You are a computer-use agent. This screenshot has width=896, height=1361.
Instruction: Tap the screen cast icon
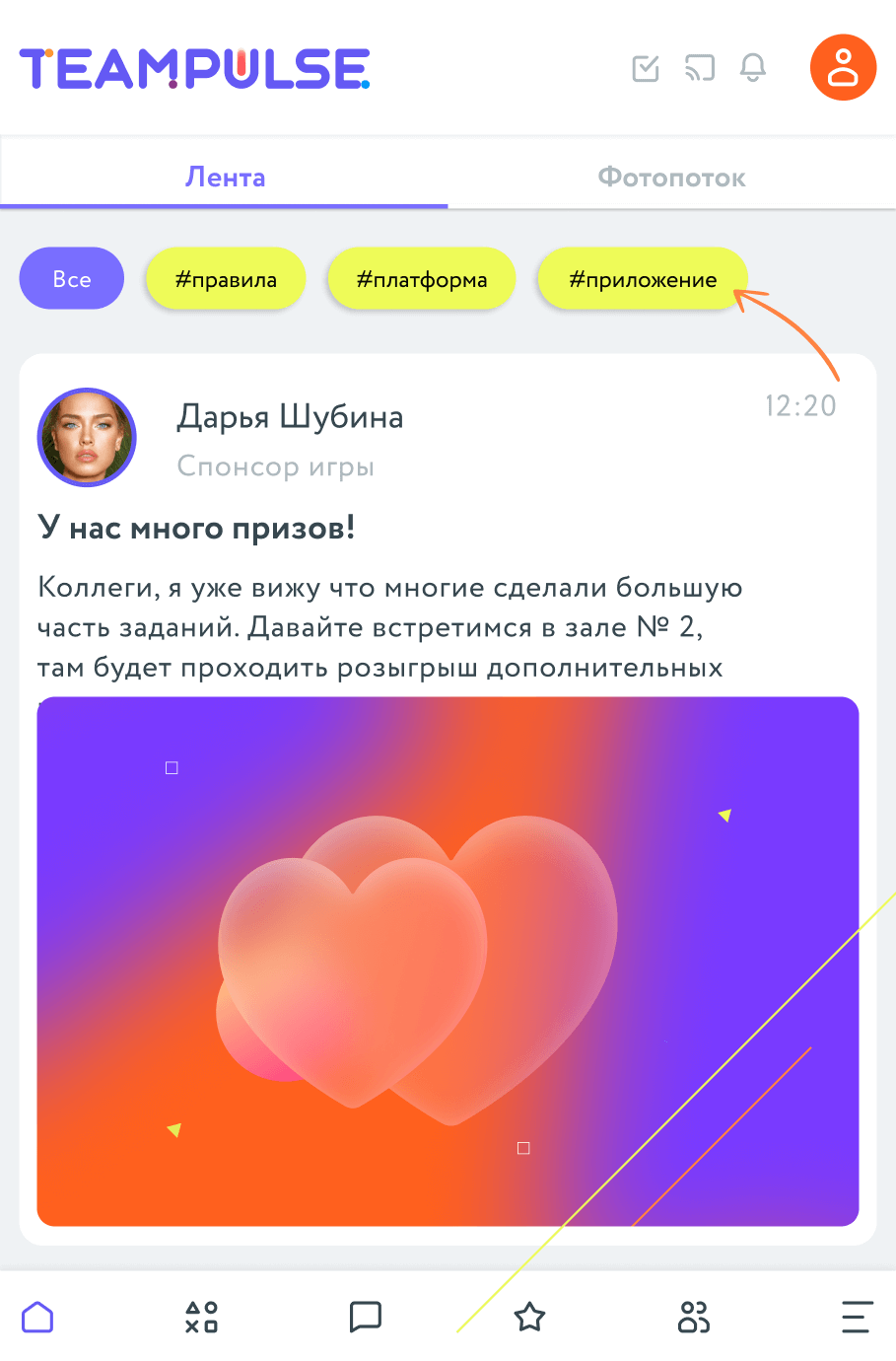click(x=700, y=68)
